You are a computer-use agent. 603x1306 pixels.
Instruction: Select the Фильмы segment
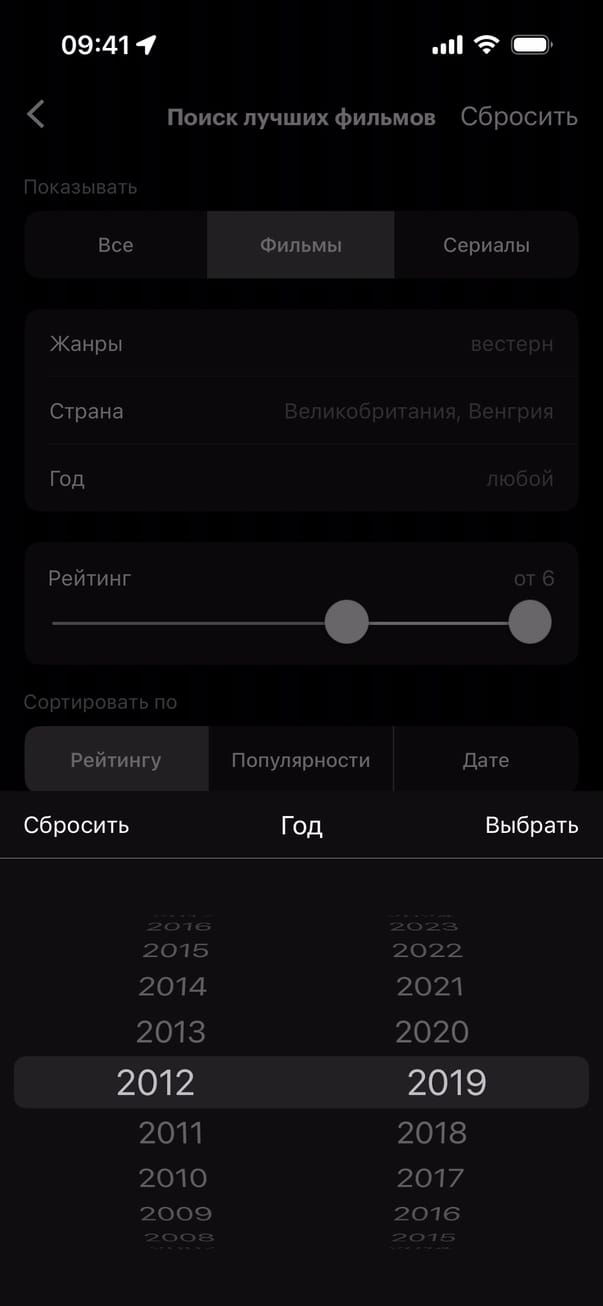pos(300,245)
